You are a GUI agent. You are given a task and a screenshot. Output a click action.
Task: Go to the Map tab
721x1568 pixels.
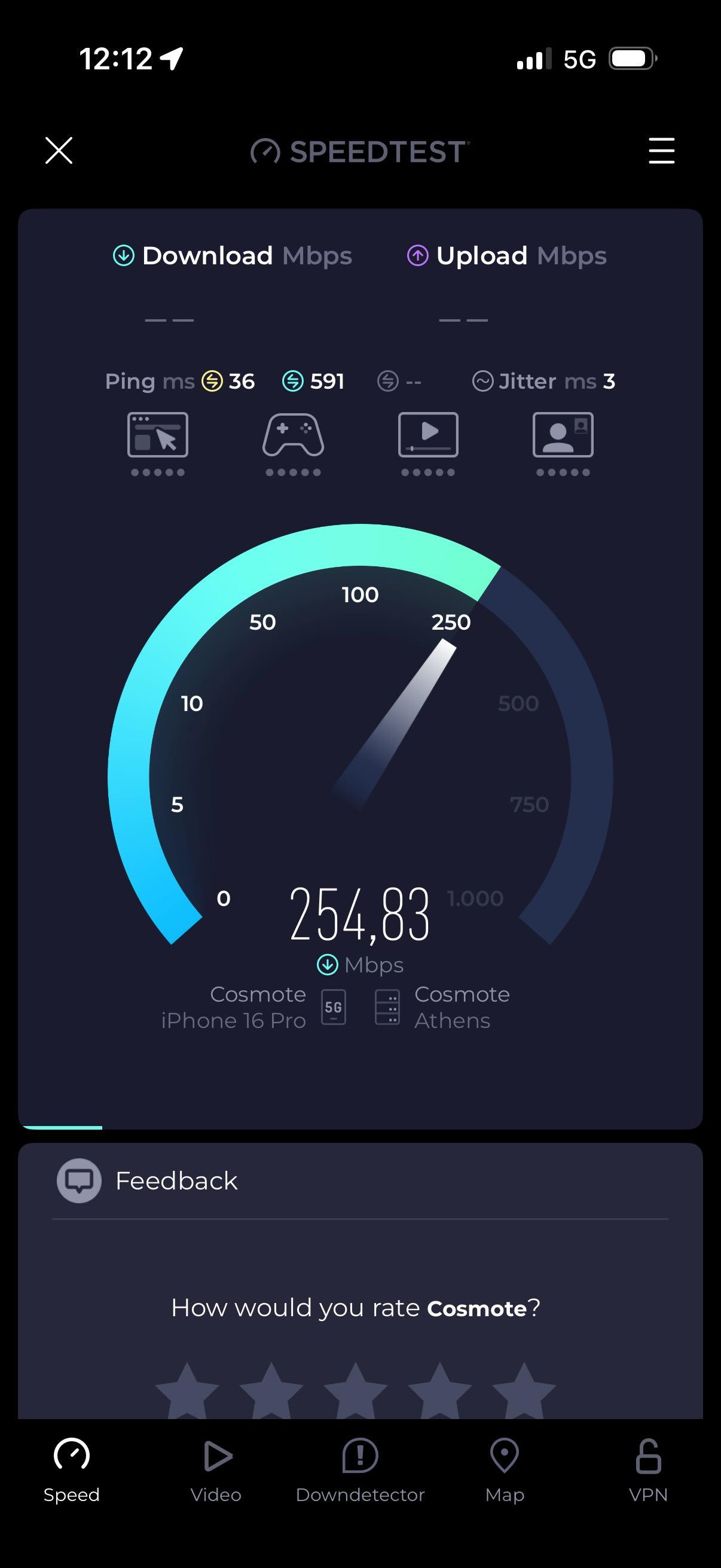pos(505,1471)
